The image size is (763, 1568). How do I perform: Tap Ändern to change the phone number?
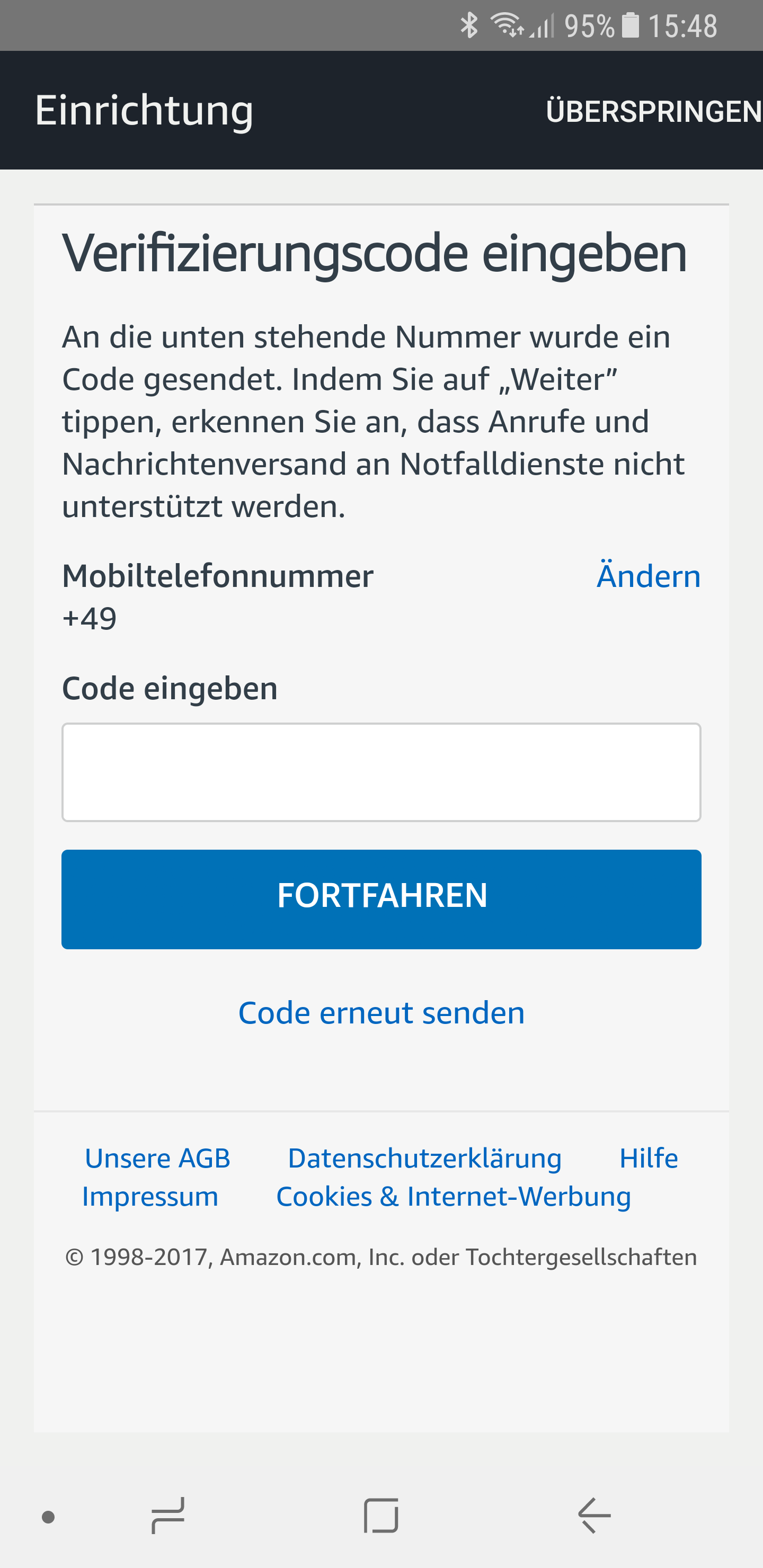[648, 576]
